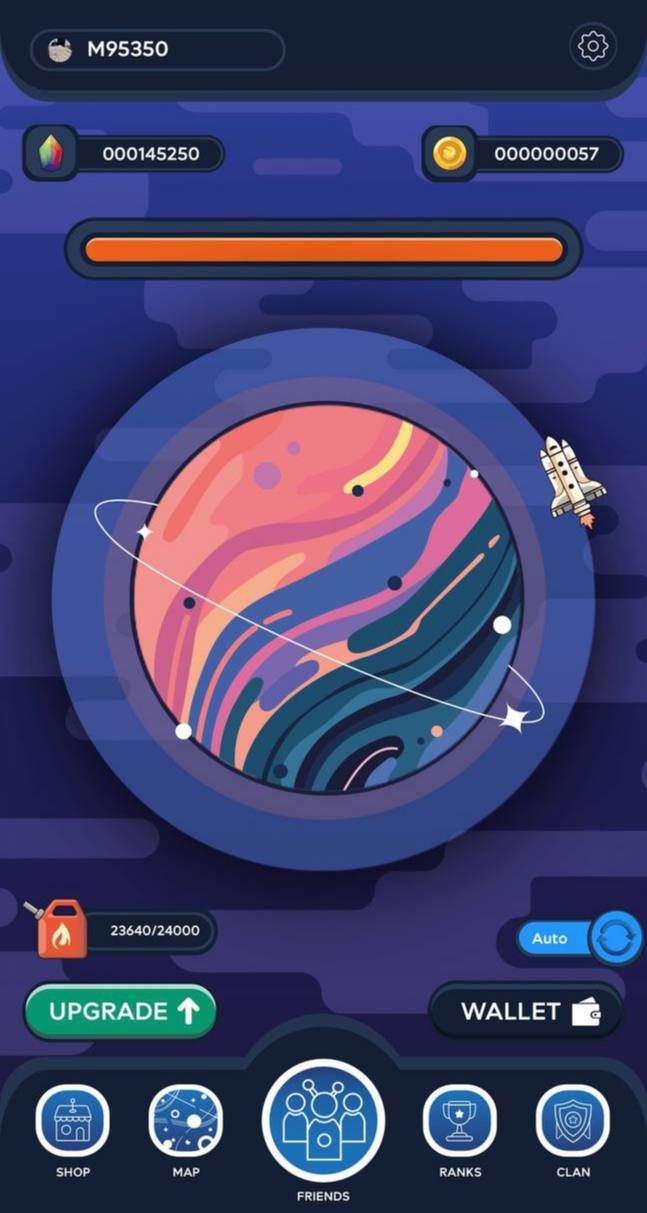Open the Clan tab
The width and height of the screenshot is (647, 1213).
coord(573,1121)
